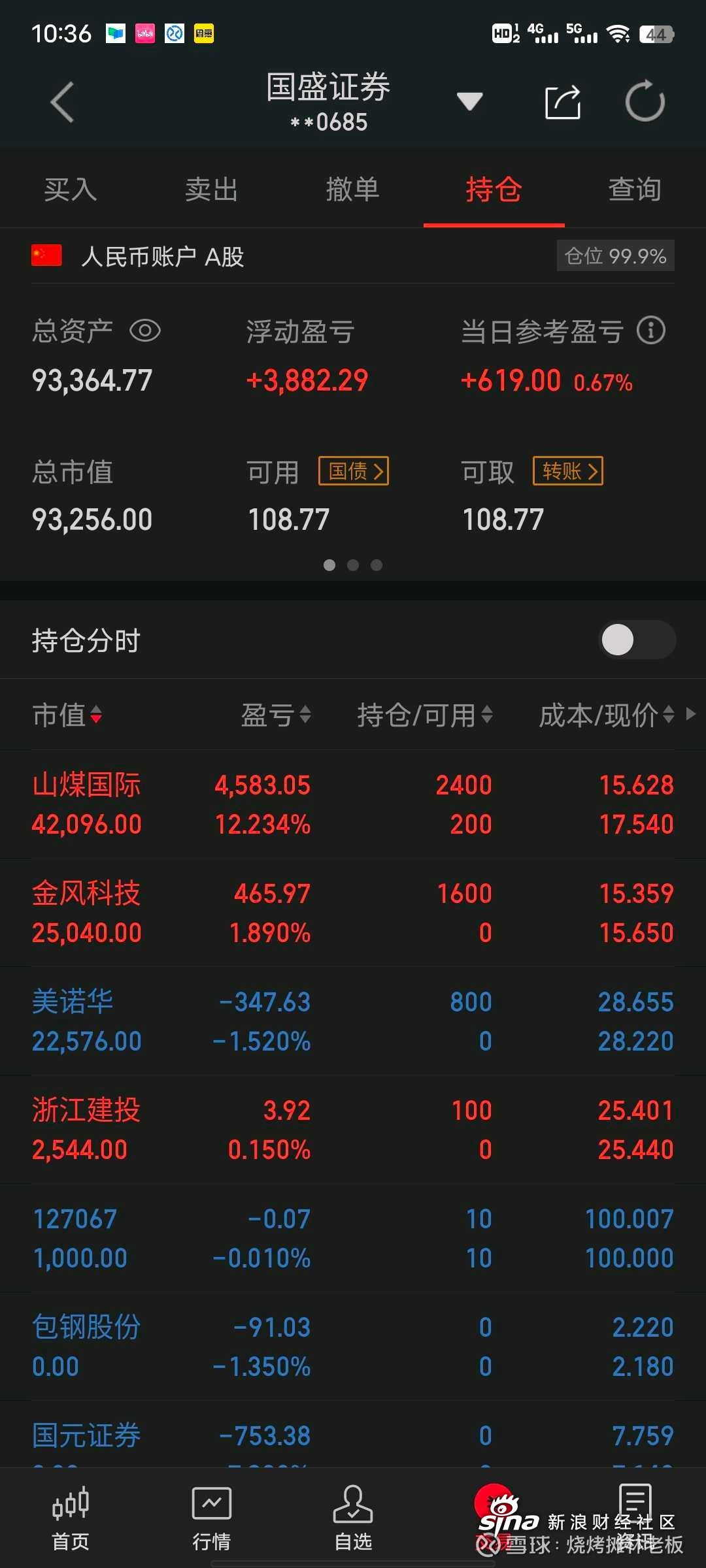The image size is (706, 1568).
Task: Tap the 国债 button
Action: pyautogui.click(x=354, y=471)
